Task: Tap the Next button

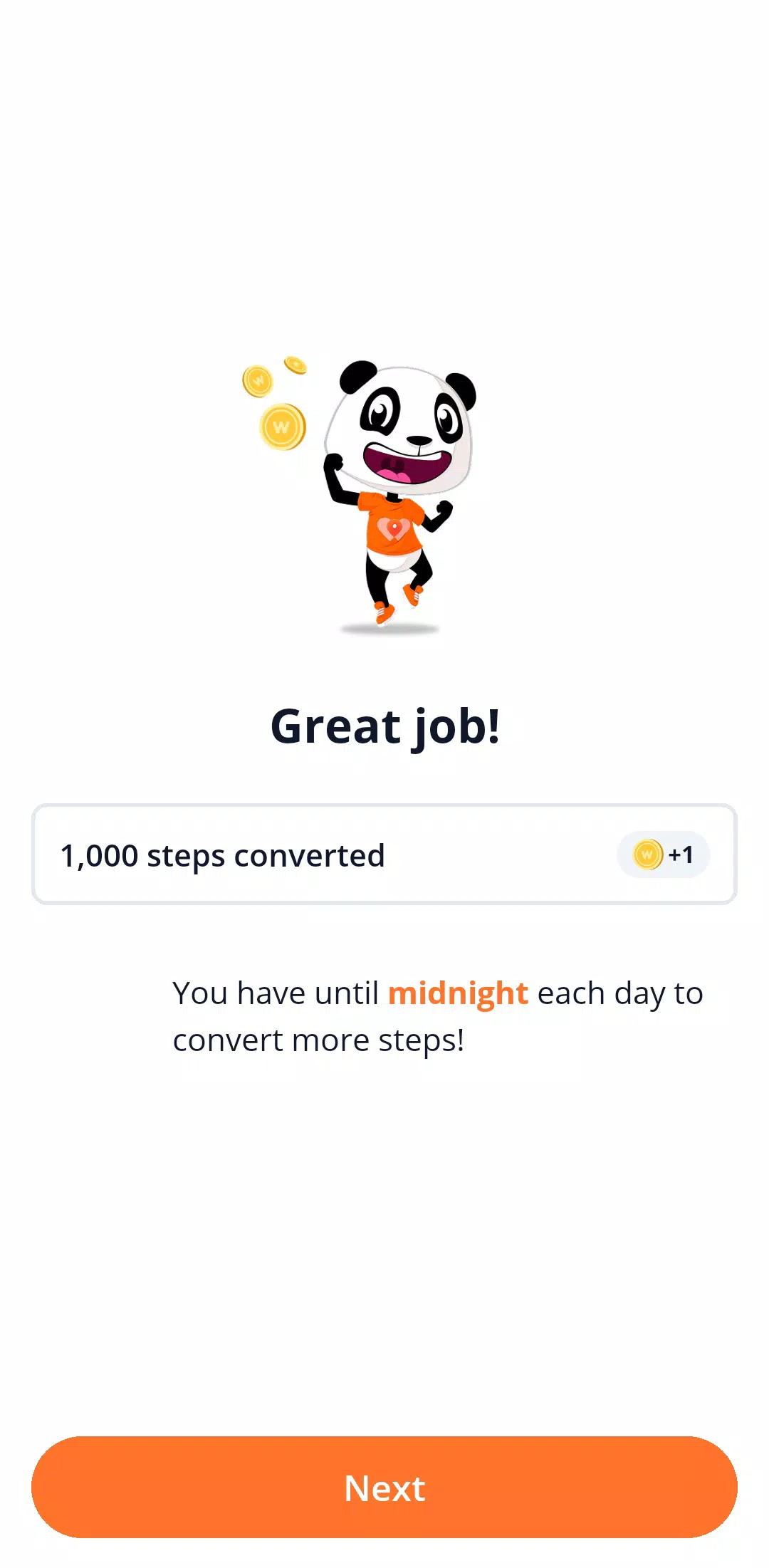Action: (384, 1487)
